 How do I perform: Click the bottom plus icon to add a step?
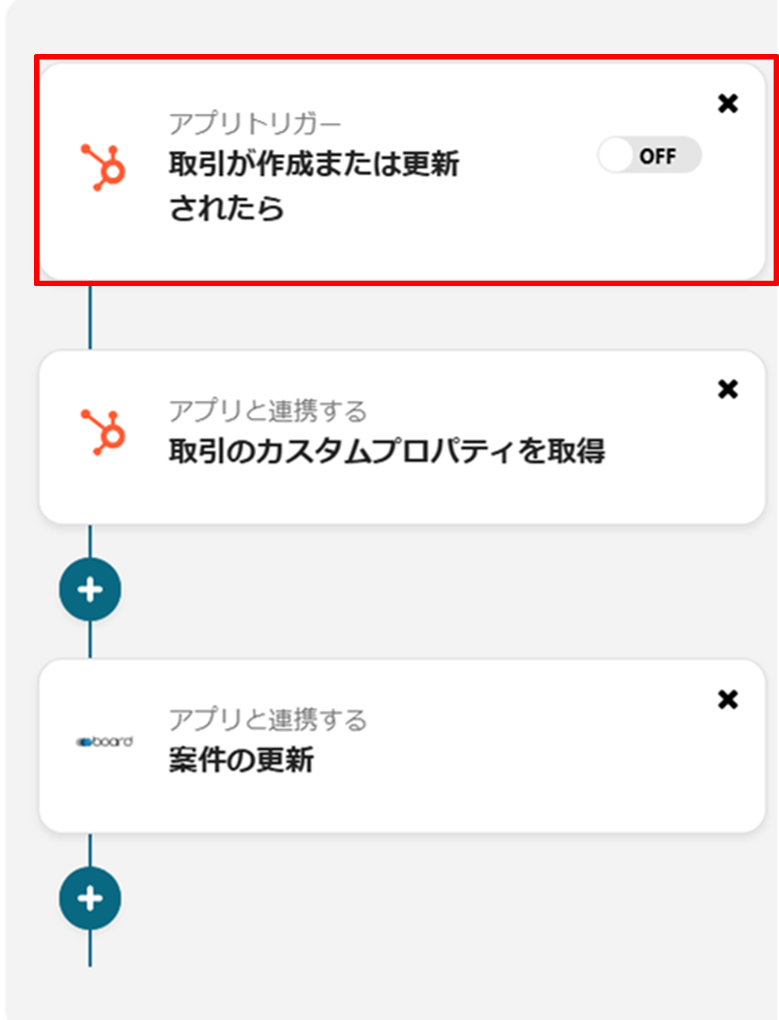[90, 898]
